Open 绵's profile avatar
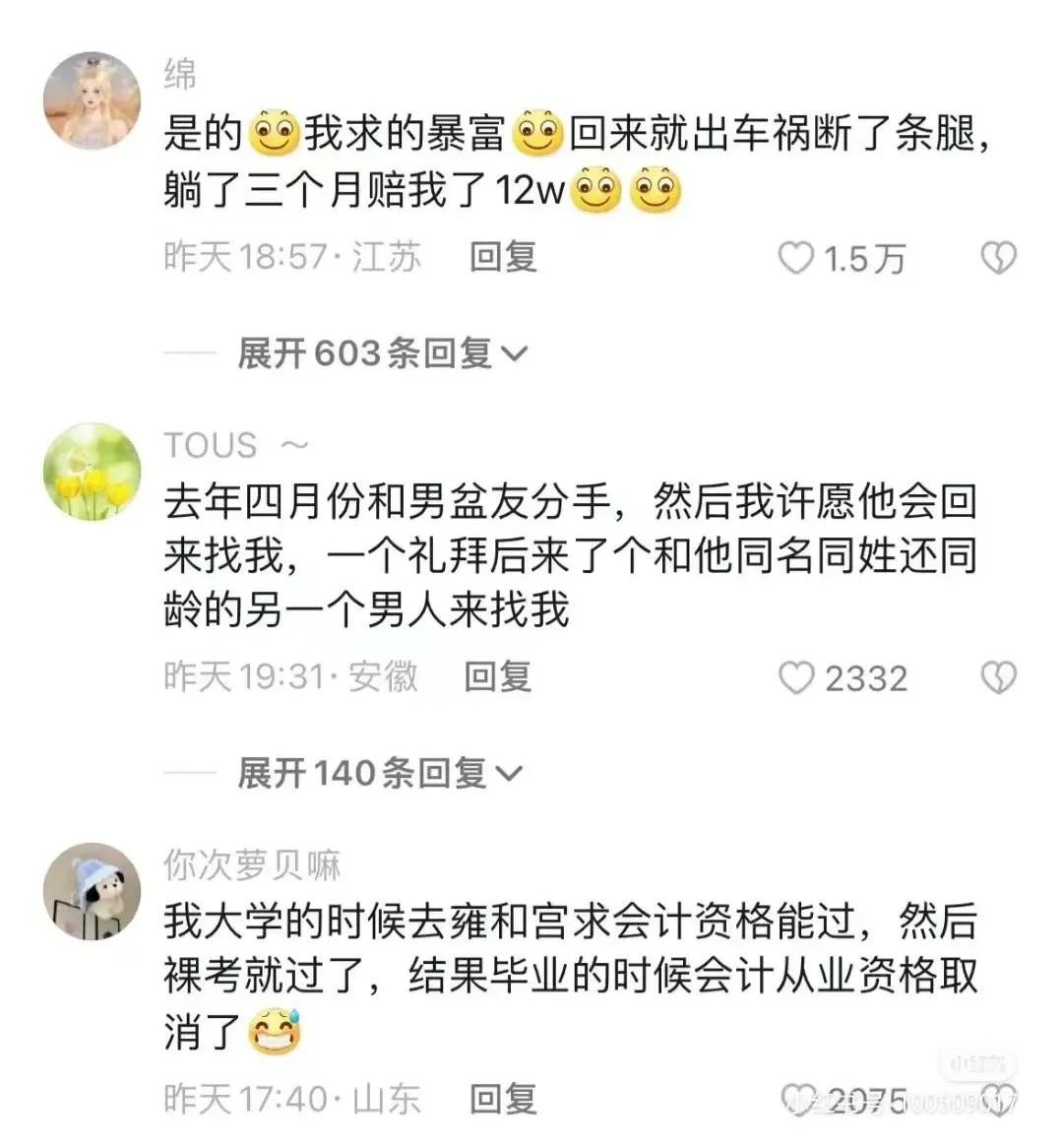Viewport: 1063px width, 1148px height. [93, 101]
